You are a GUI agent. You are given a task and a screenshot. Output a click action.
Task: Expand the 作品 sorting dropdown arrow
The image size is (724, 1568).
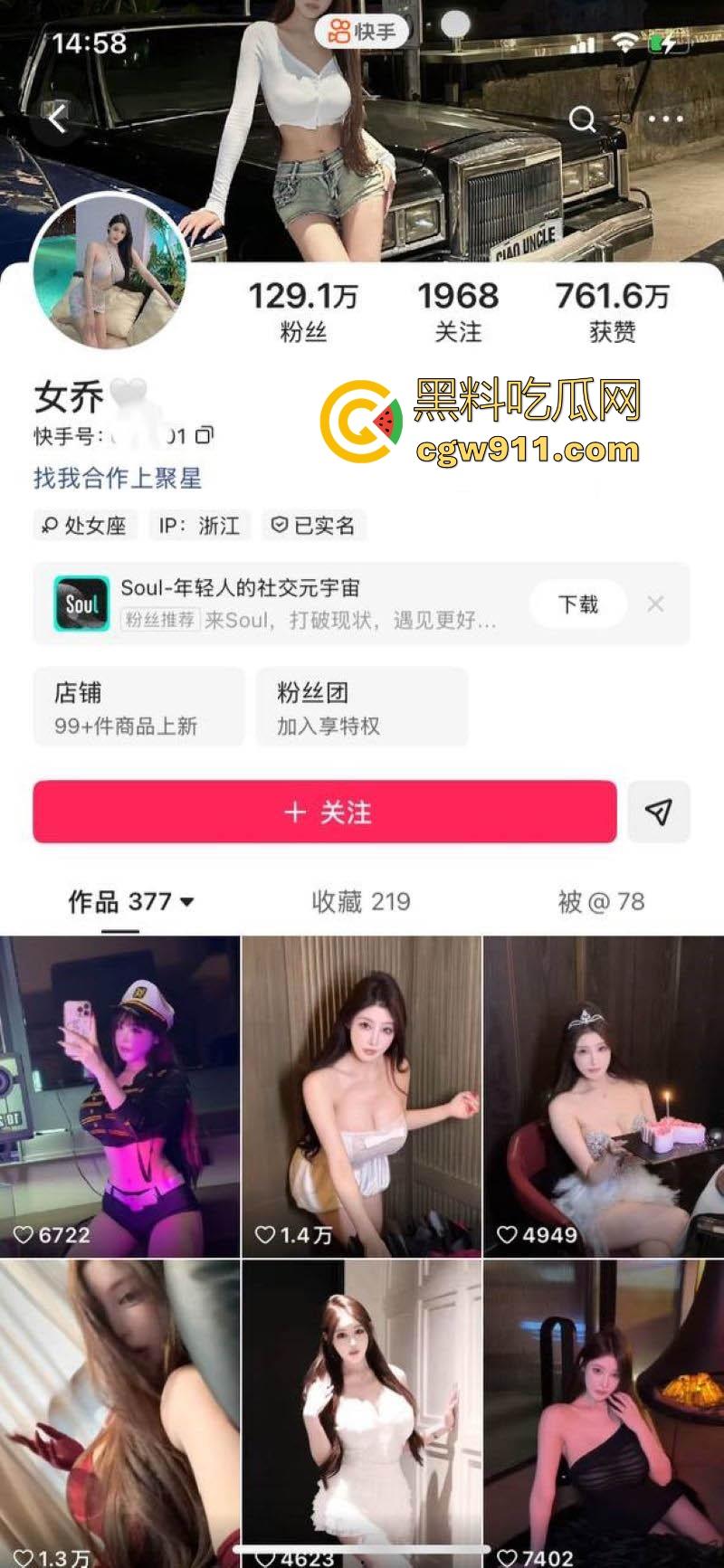188,901
